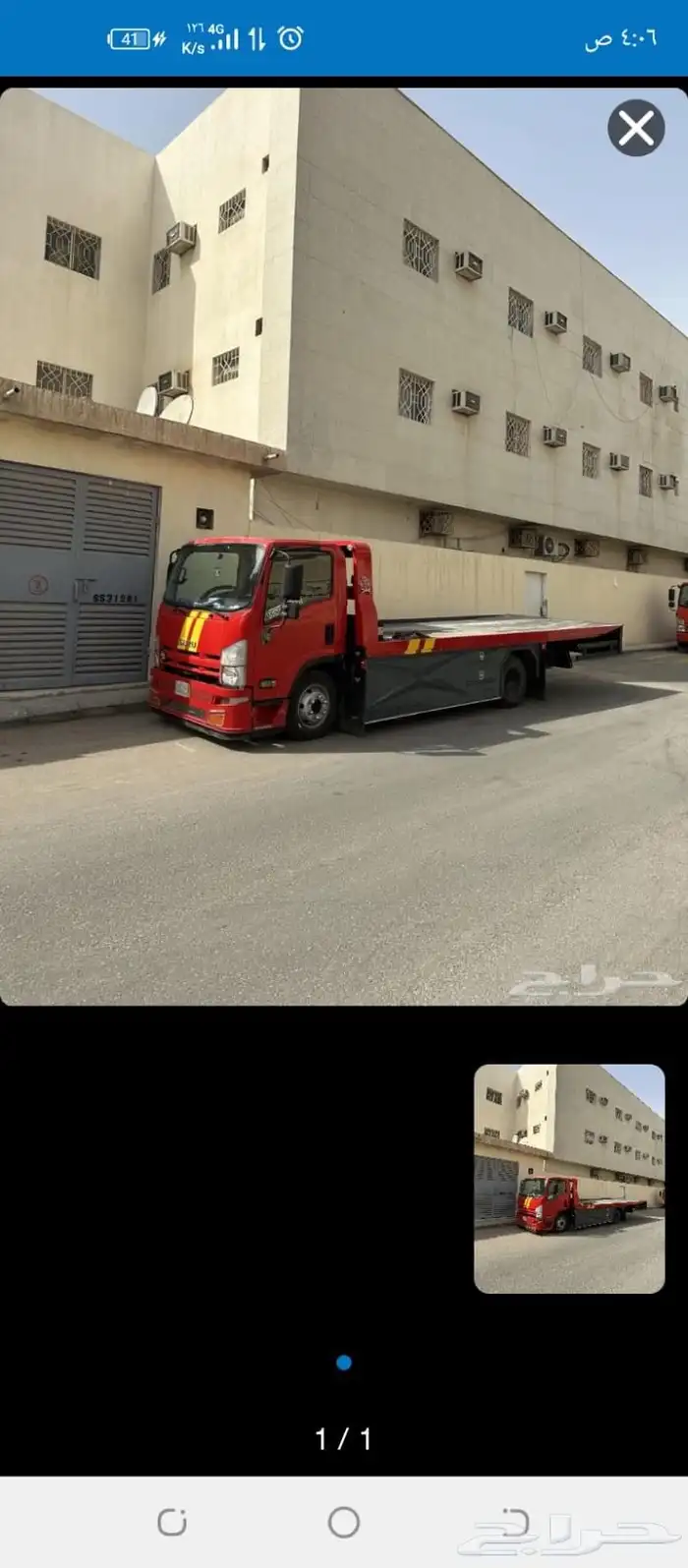Close the full-screen image viewer
The image size is (688, 1568).
(x=636, y=128)
